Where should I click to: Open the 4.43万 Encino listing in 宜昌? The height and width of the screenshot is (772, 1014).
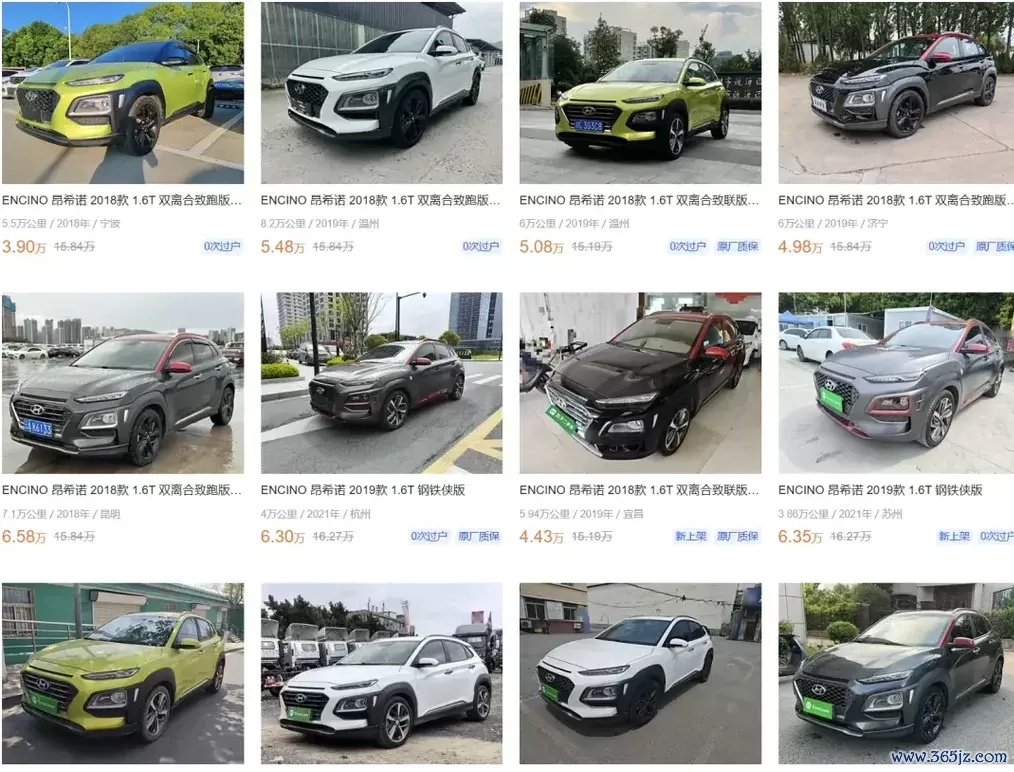coord(640,490)
